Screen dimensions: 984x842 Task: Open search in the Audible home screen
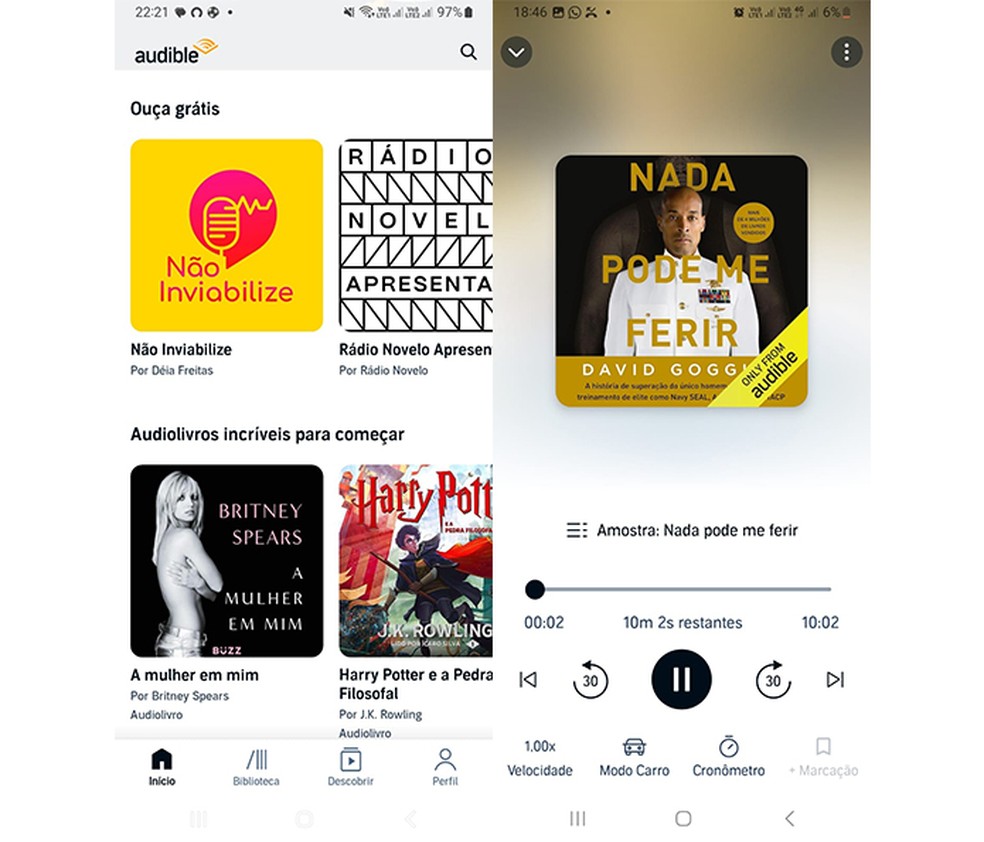[468, 52]
